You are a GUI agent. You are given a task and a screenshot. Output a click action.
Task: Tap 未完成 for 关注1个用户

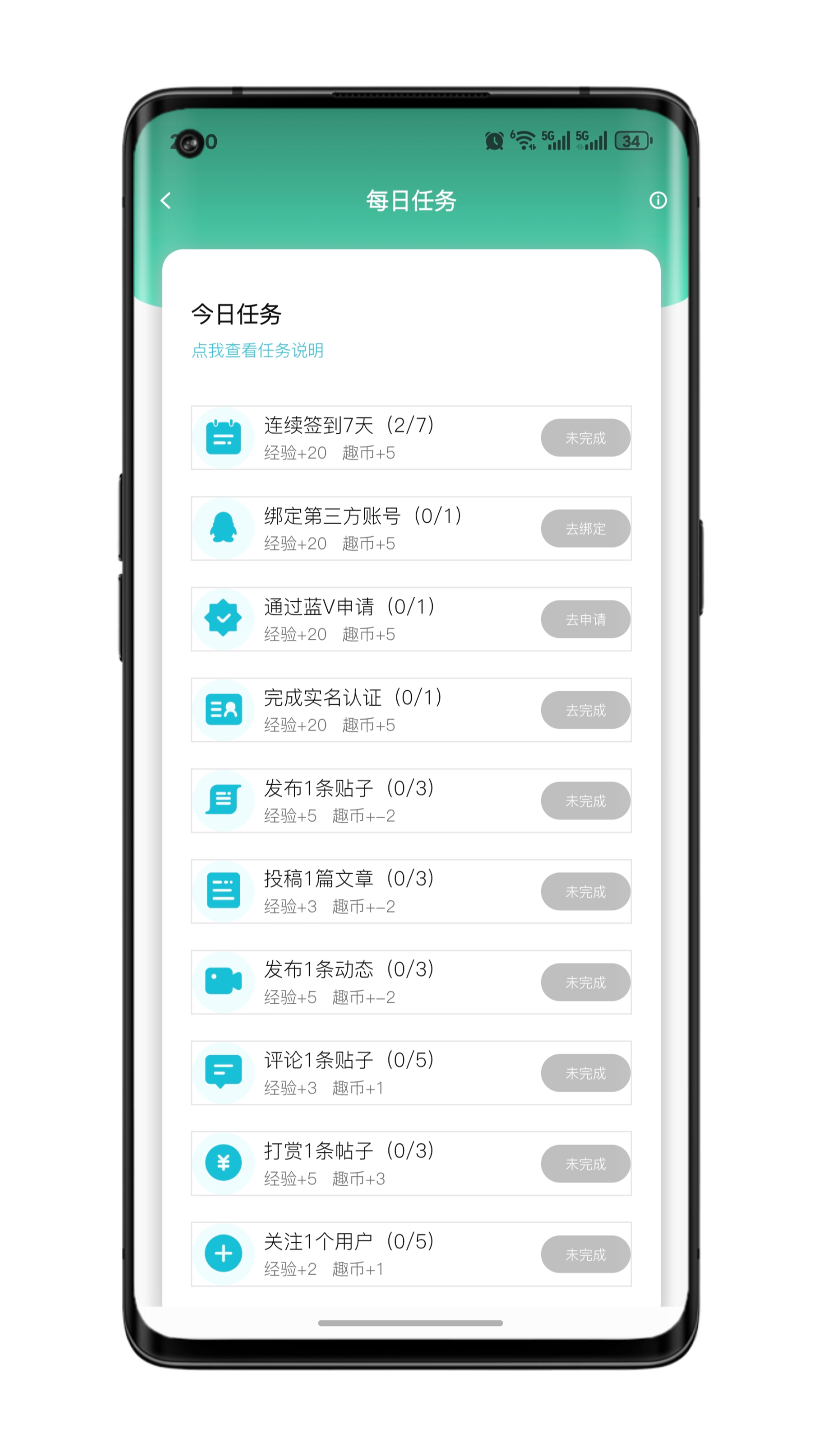coord(585,1254)
